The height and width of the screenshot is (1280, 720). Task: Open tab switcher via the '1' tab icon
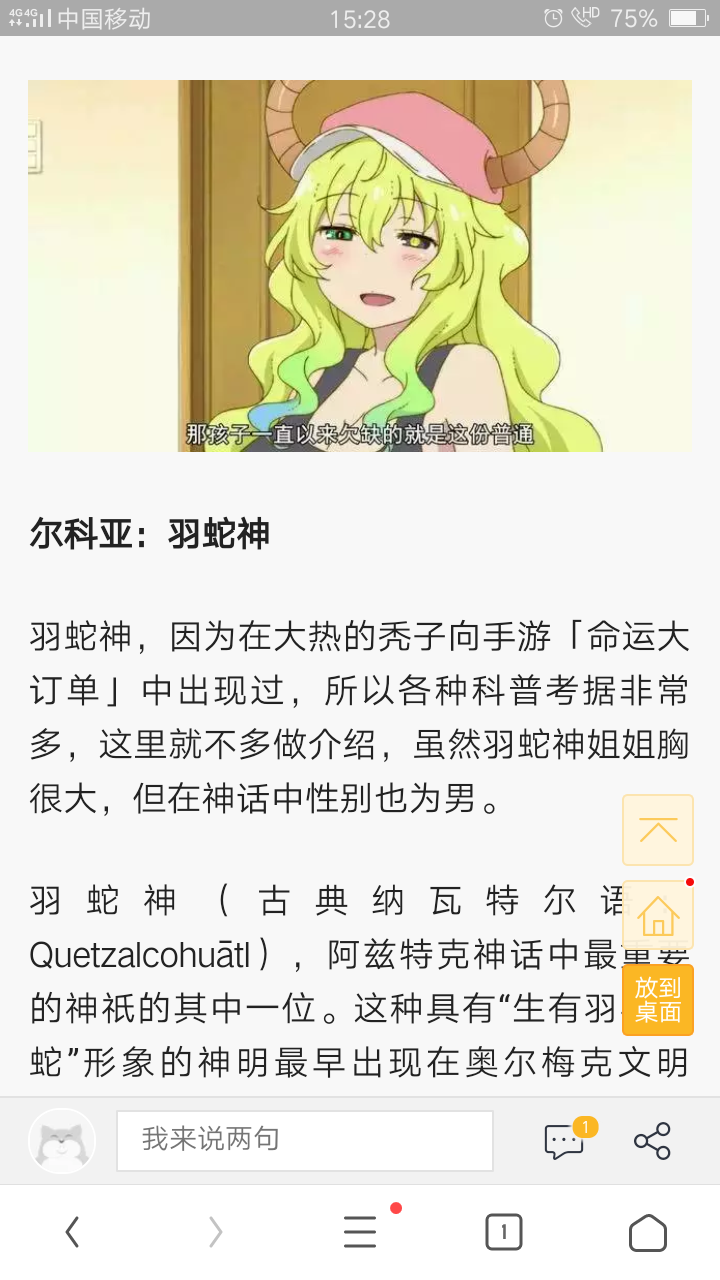[x=503, y=1233]
